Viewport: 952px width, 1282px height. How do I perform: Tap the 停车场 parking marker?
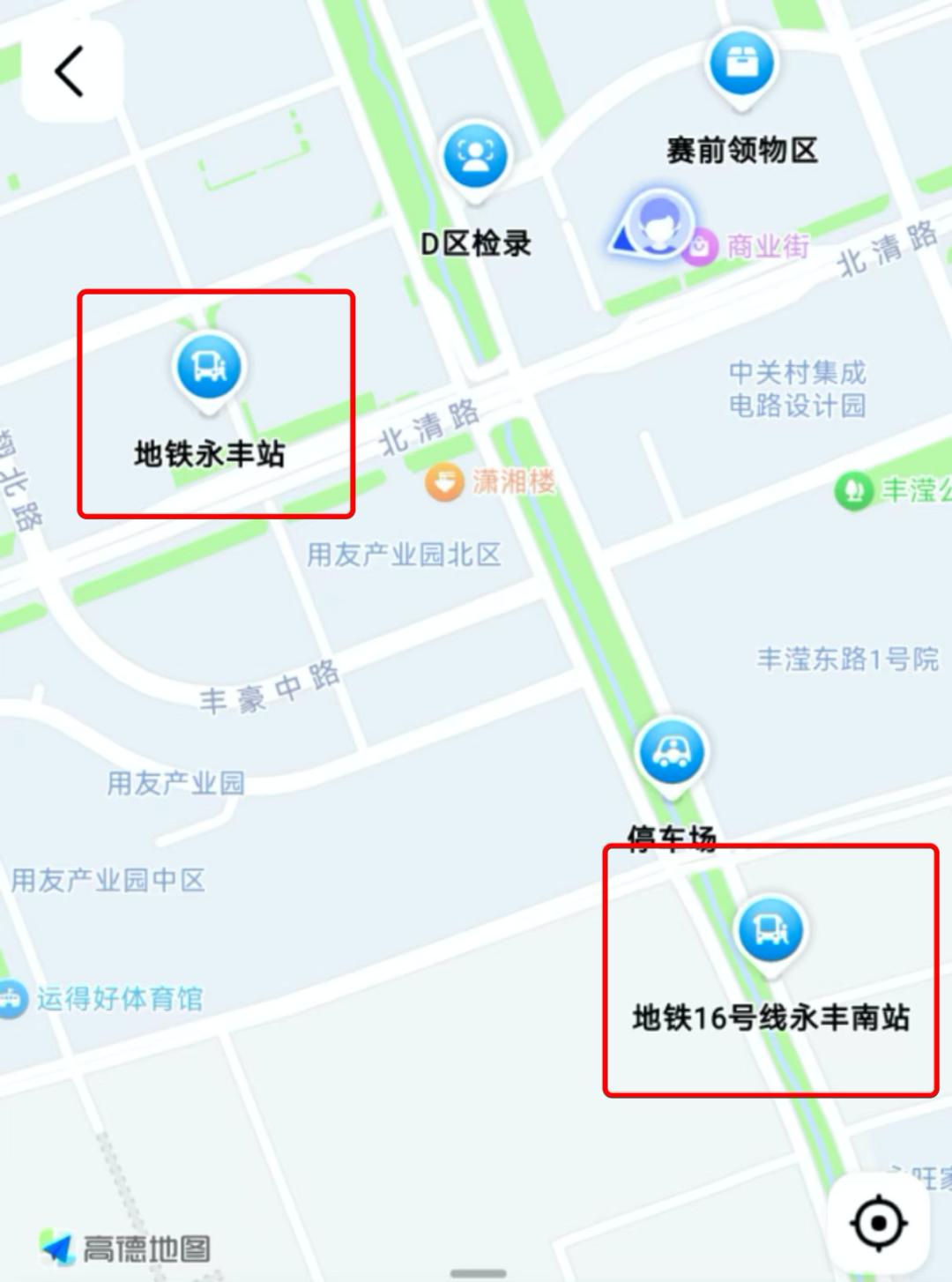click(x=673, y=752)
